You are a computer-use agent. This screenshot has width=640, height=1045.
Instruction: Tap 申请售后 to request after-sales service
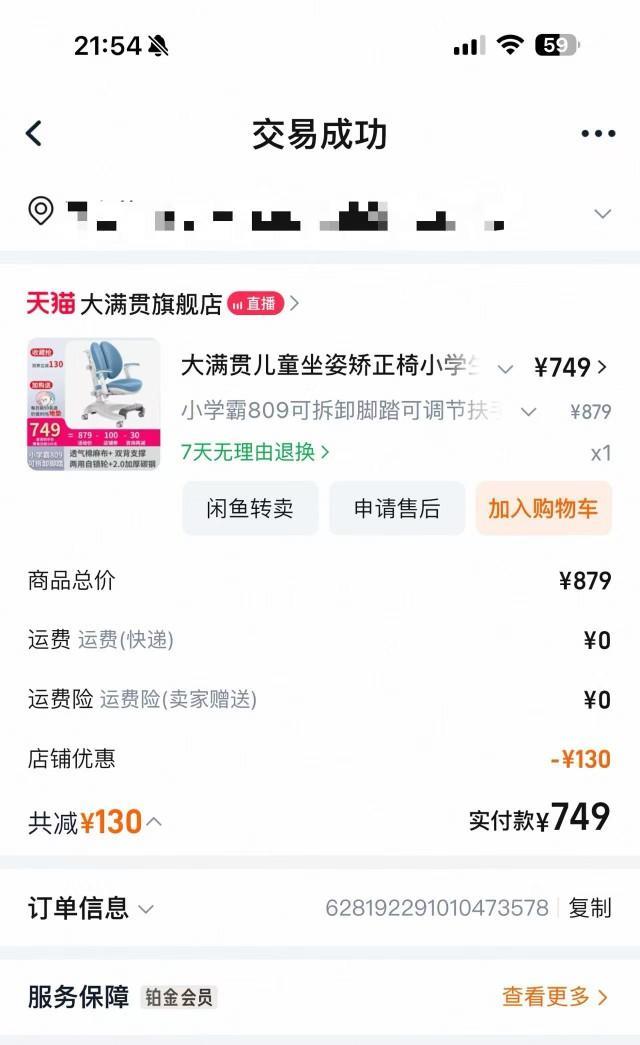pyautogui.click(x=397, y=508)
